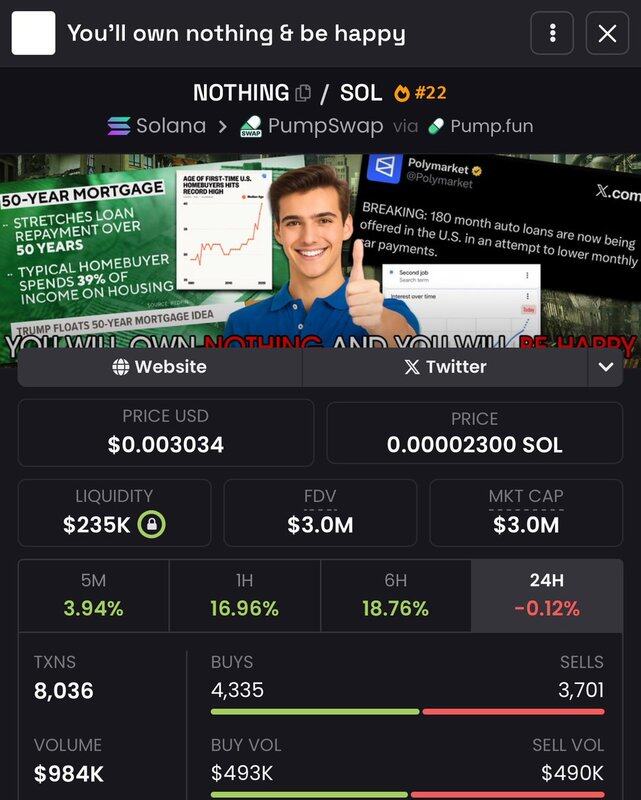The height and width of the screenshot is (800, 641).
Task: Close the token details panel
Action: [x=607, y=34]
